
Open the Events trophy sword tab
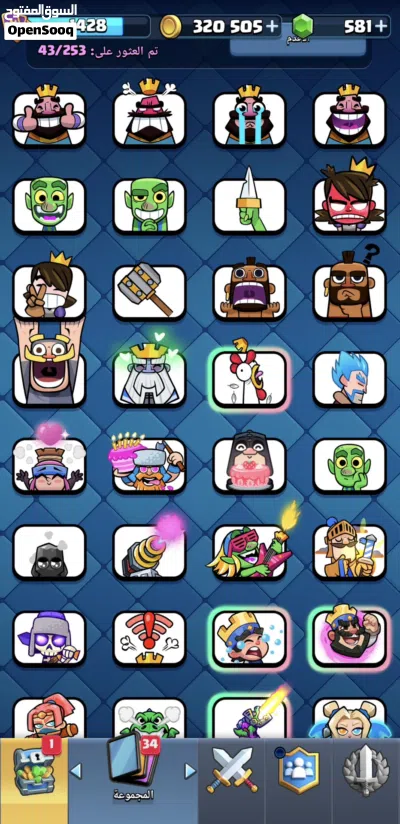[x=366, y=771]
